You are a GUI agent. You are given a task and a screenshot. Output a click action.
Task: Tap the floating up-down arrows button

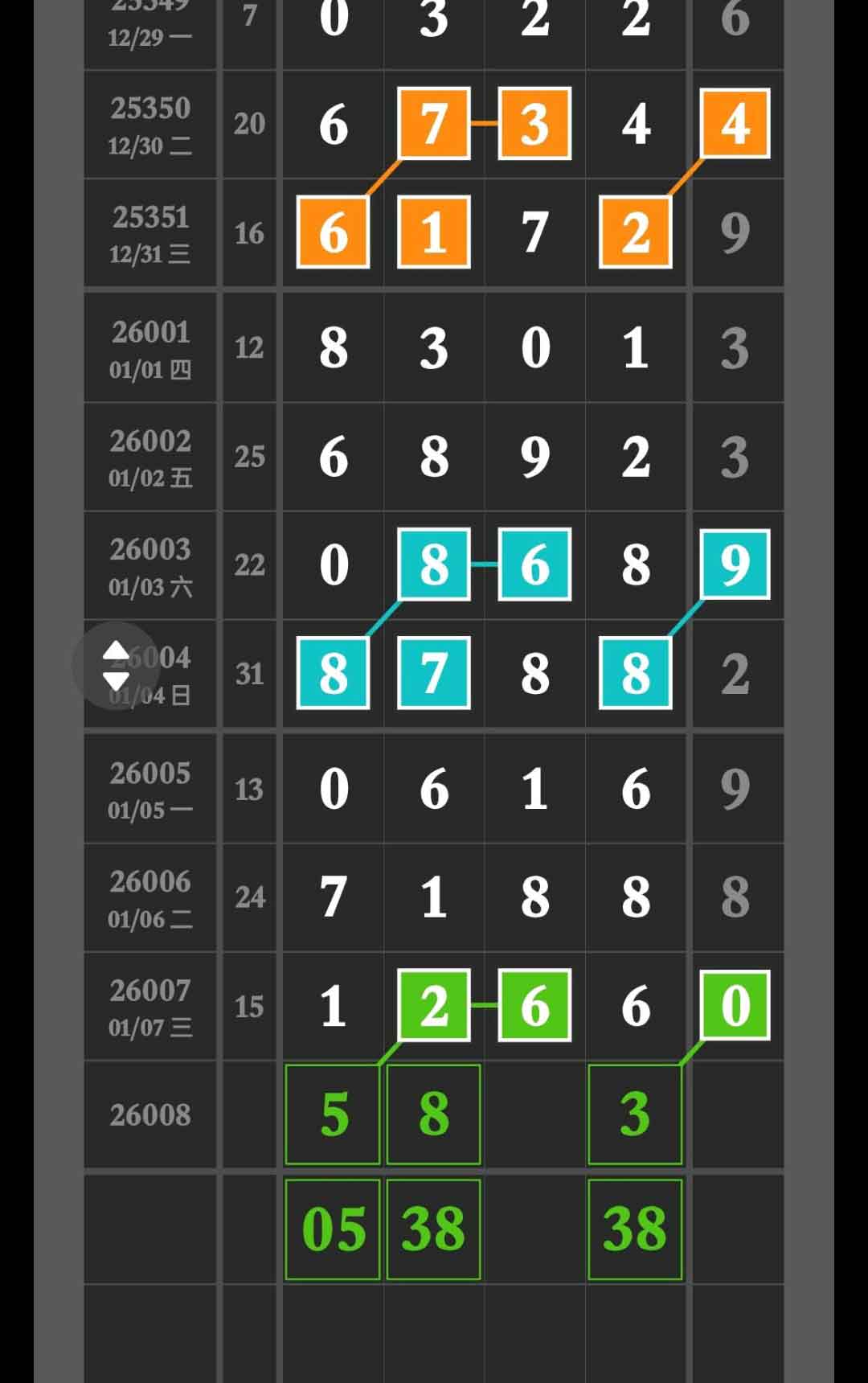[117, 666]
